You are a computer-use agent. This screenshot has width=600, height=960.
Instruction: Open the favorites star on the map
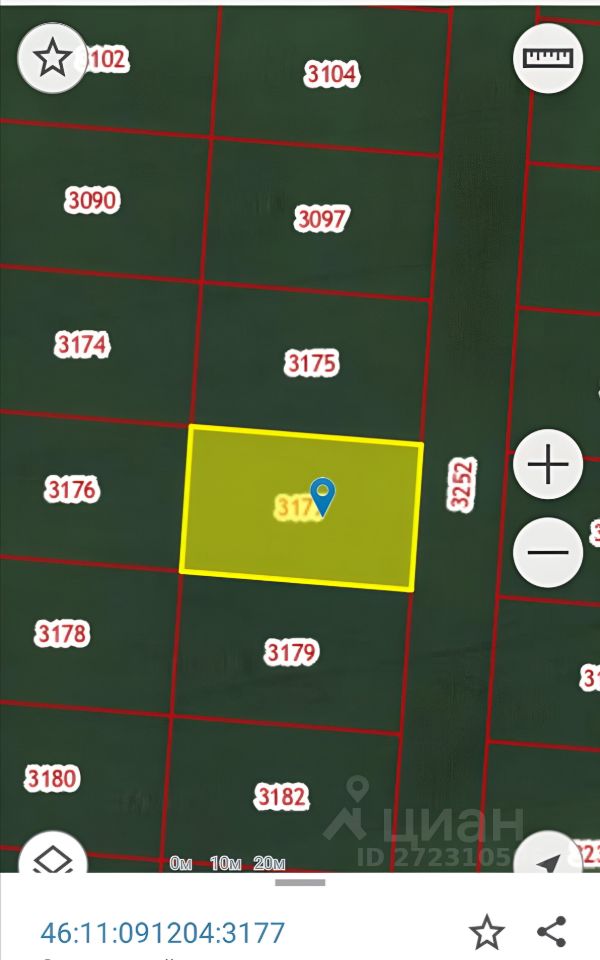click(52, 58)
